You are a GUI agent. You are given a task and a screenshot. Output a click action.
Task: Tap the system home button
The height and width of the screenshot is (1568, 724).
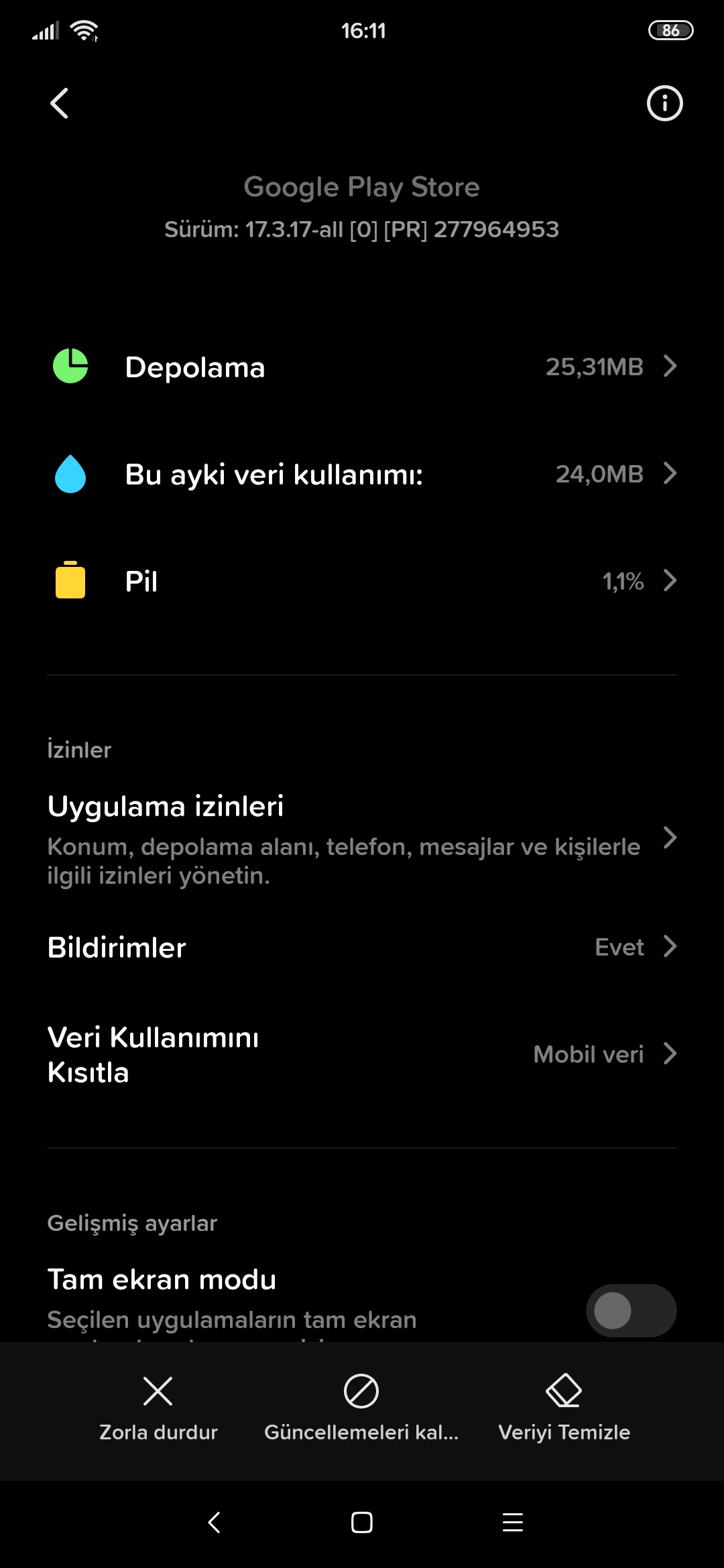click(x=361, y=1522)
